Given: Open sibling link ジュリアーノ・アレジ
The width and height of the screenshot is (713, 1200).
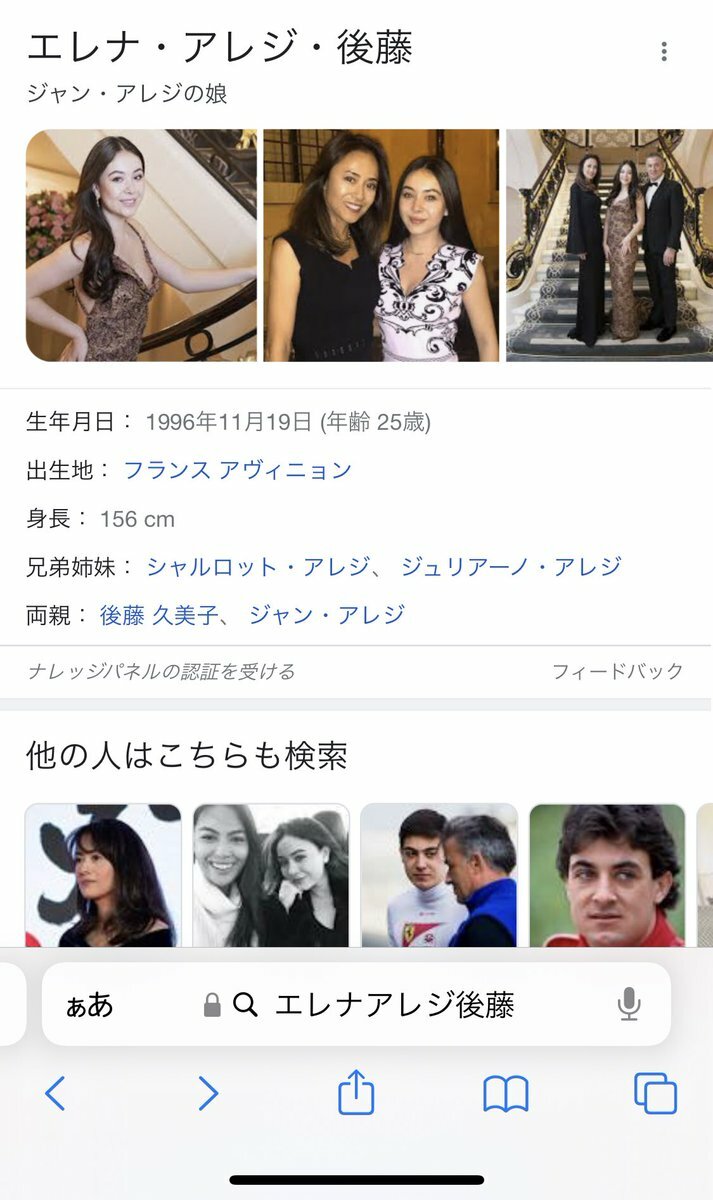Looking at the screenshot, I should tap(511, 567).
